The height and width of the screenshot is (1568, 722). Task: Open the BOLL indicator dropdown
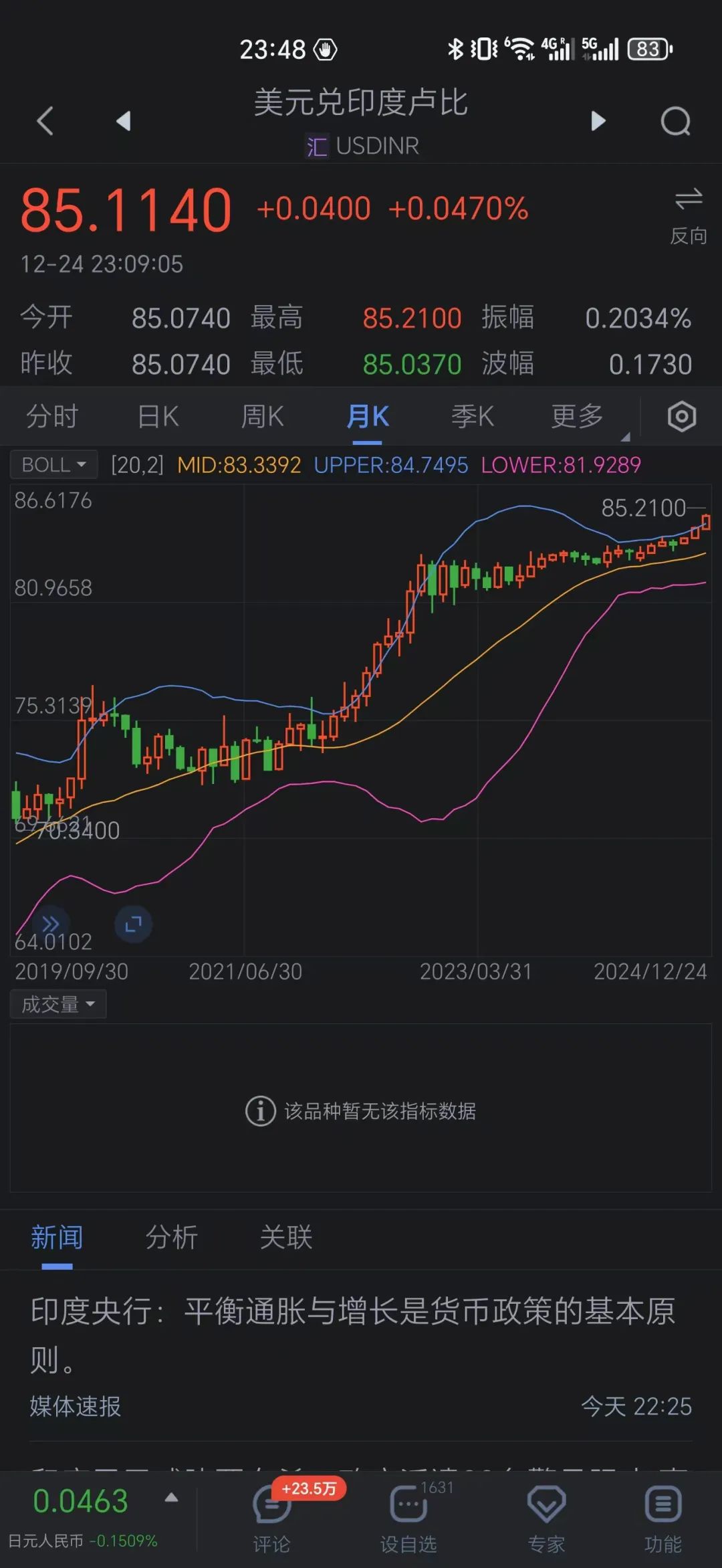click(x=54, y=464)
